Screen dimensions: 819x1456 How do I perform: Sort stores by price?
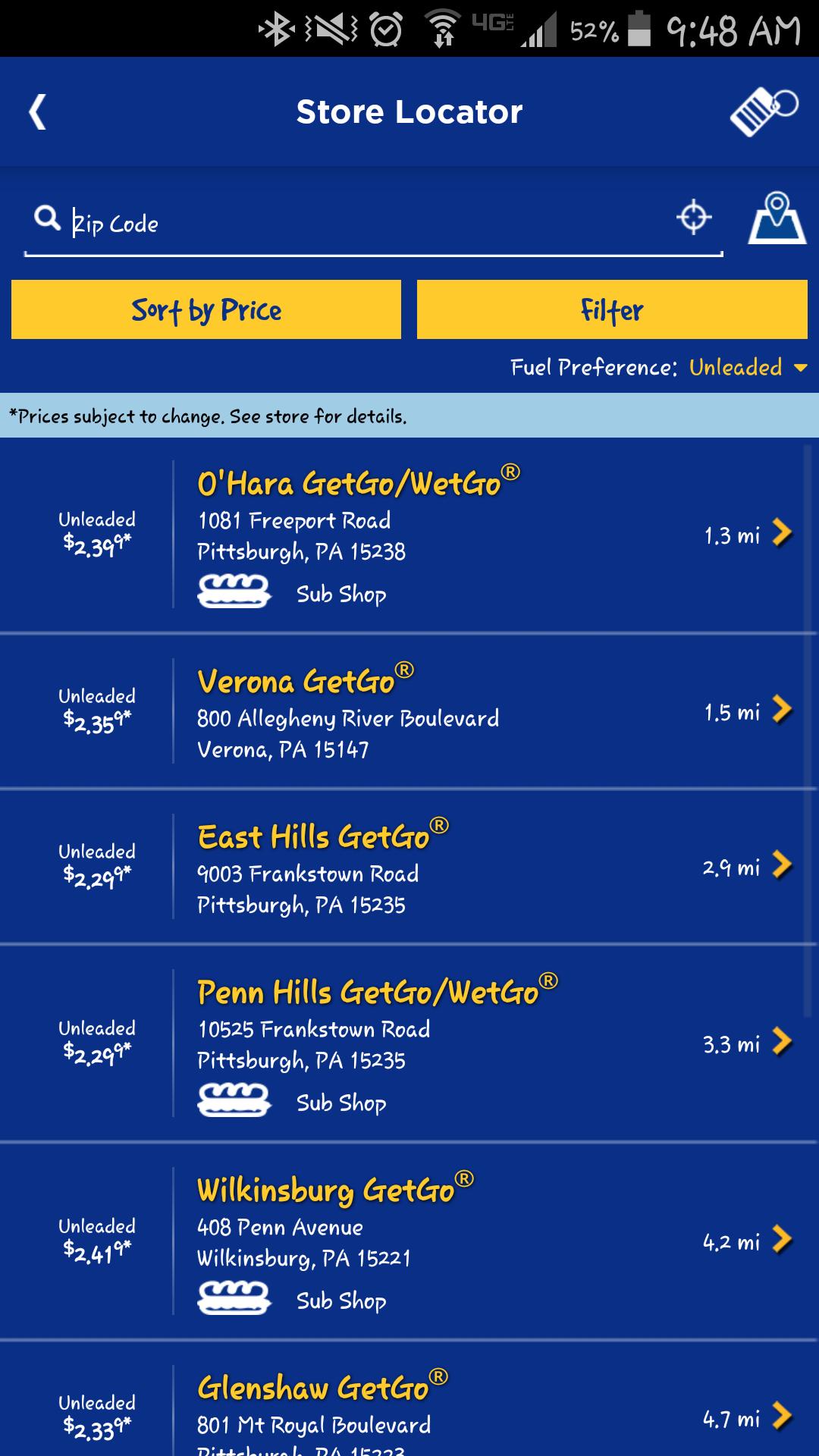click(x=206, y=309)
